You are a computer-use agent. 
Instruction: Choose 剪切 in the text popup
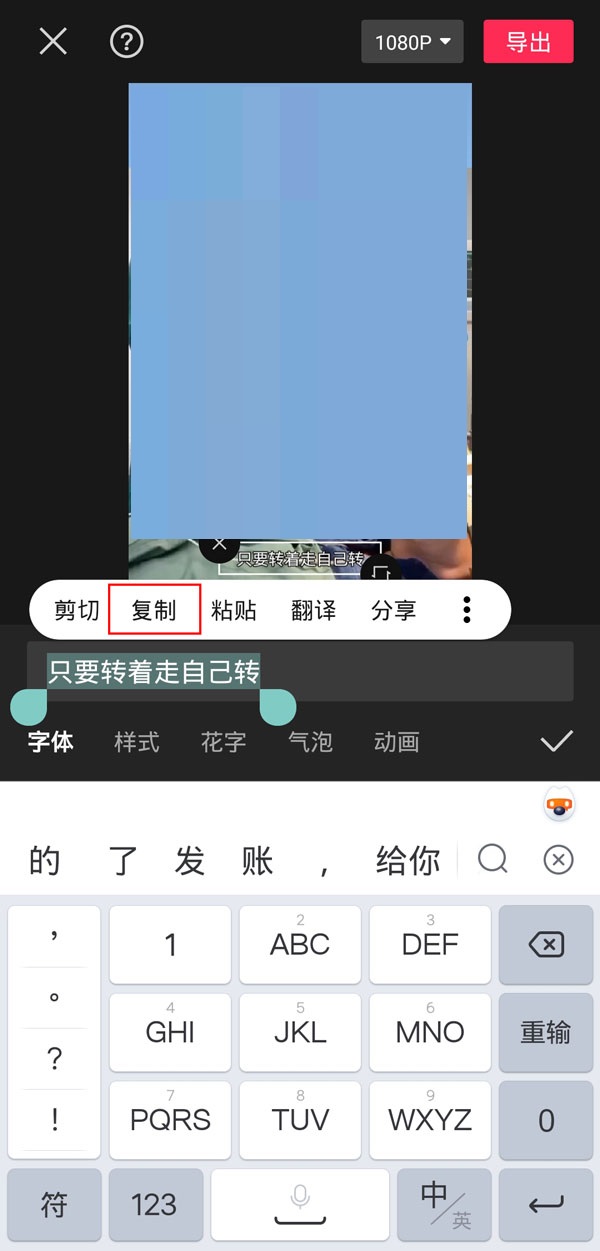pos(77,610)
